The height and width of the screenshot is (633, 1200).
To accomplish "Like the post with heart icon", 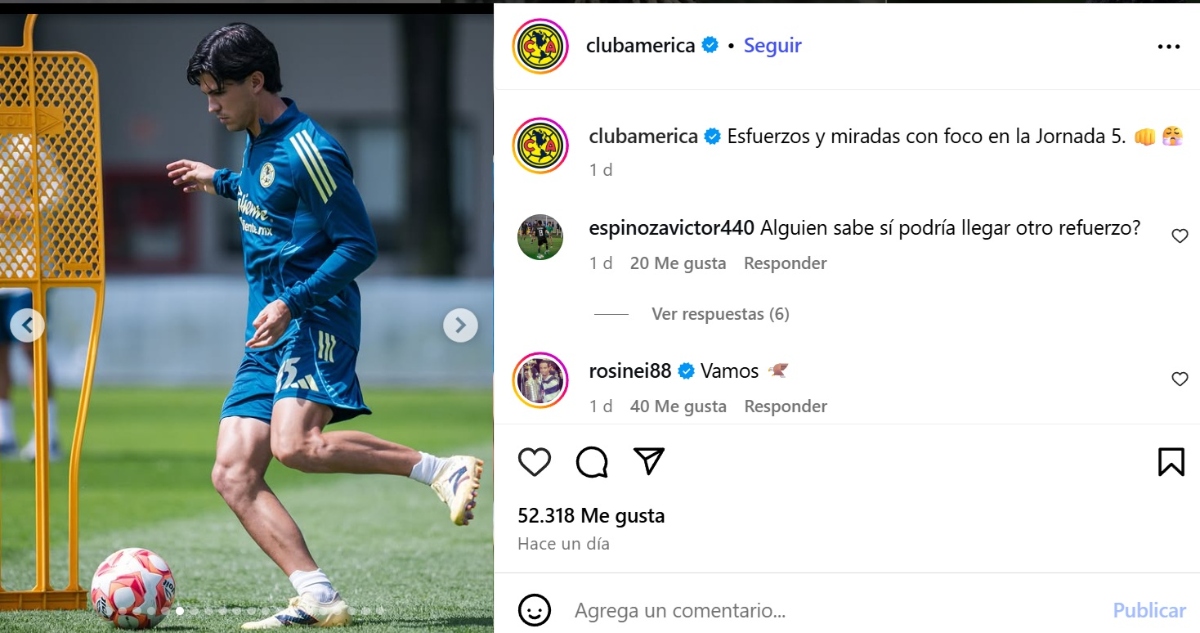I will pos(535,461).
